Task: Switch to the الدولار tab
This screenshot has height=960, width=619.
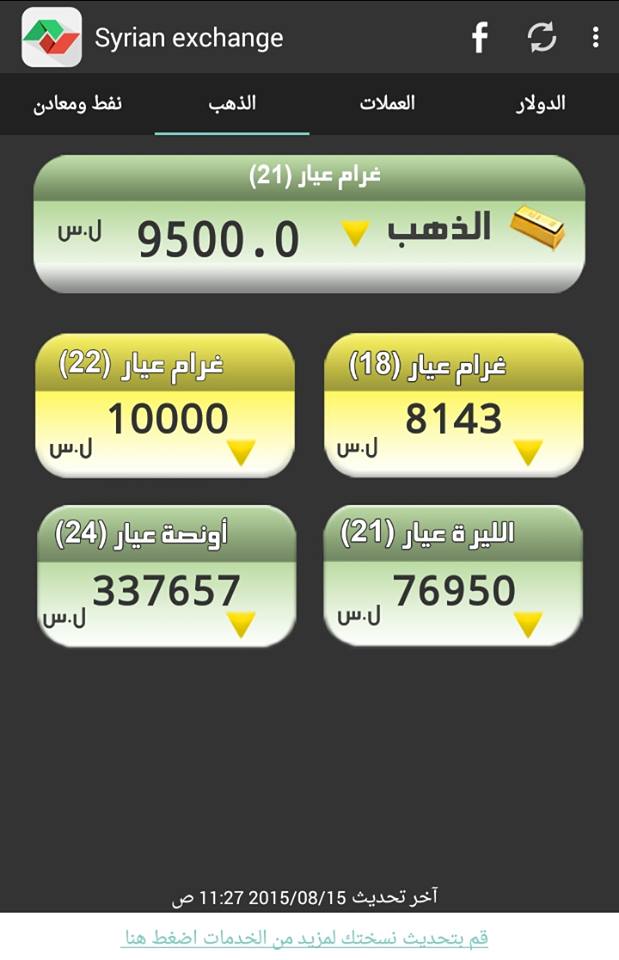Action: pyautogui.click(x=540, y=103)
